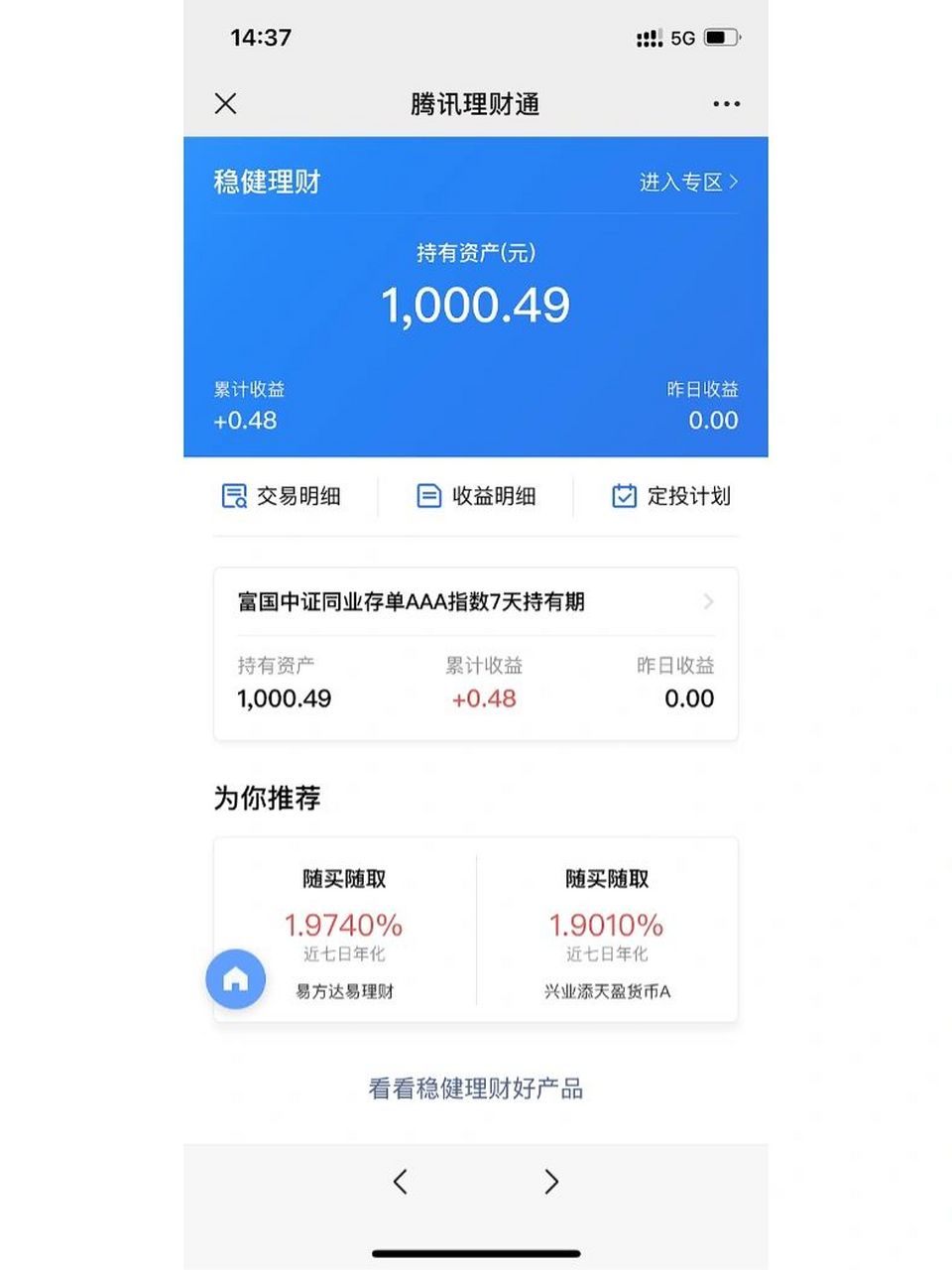Viewport: 952px width, 1270px height.
Task: Expand details of 昨日收益 on fund card
Action: [688, 683]
